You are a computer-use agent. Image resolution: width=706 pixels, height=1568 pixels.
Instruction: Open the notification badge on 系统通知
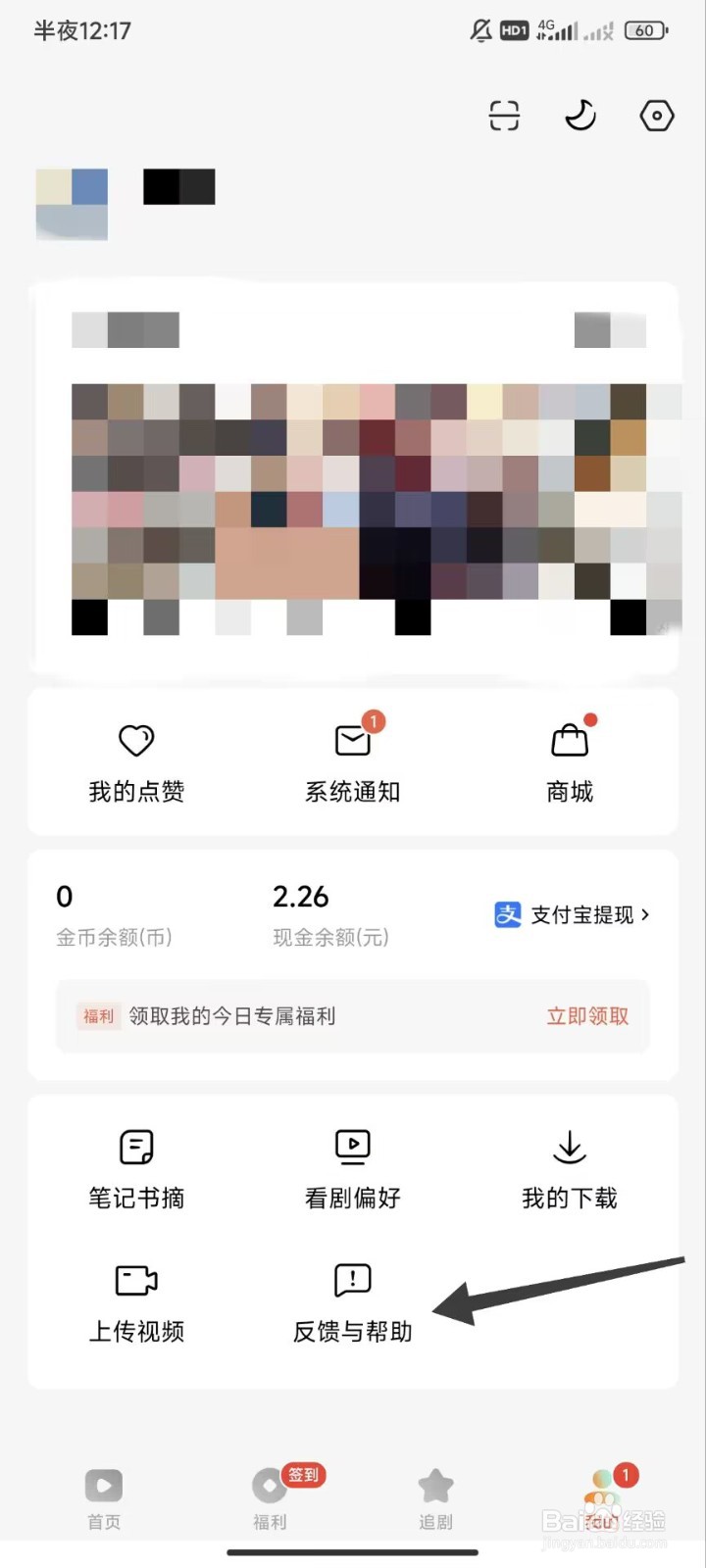373,722
